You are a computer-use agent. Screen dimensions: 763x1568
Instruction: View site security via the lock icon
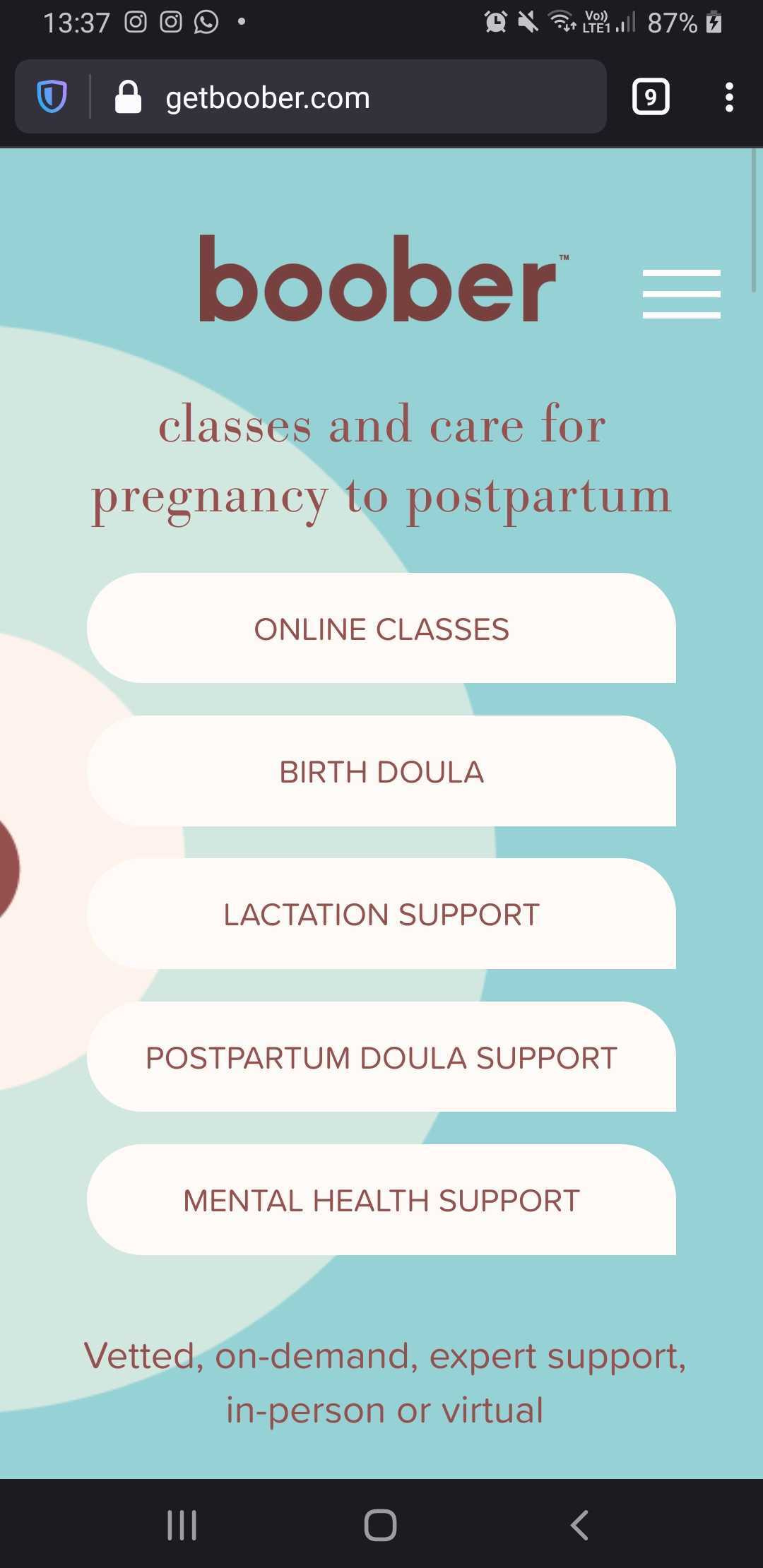pos(128,97)
